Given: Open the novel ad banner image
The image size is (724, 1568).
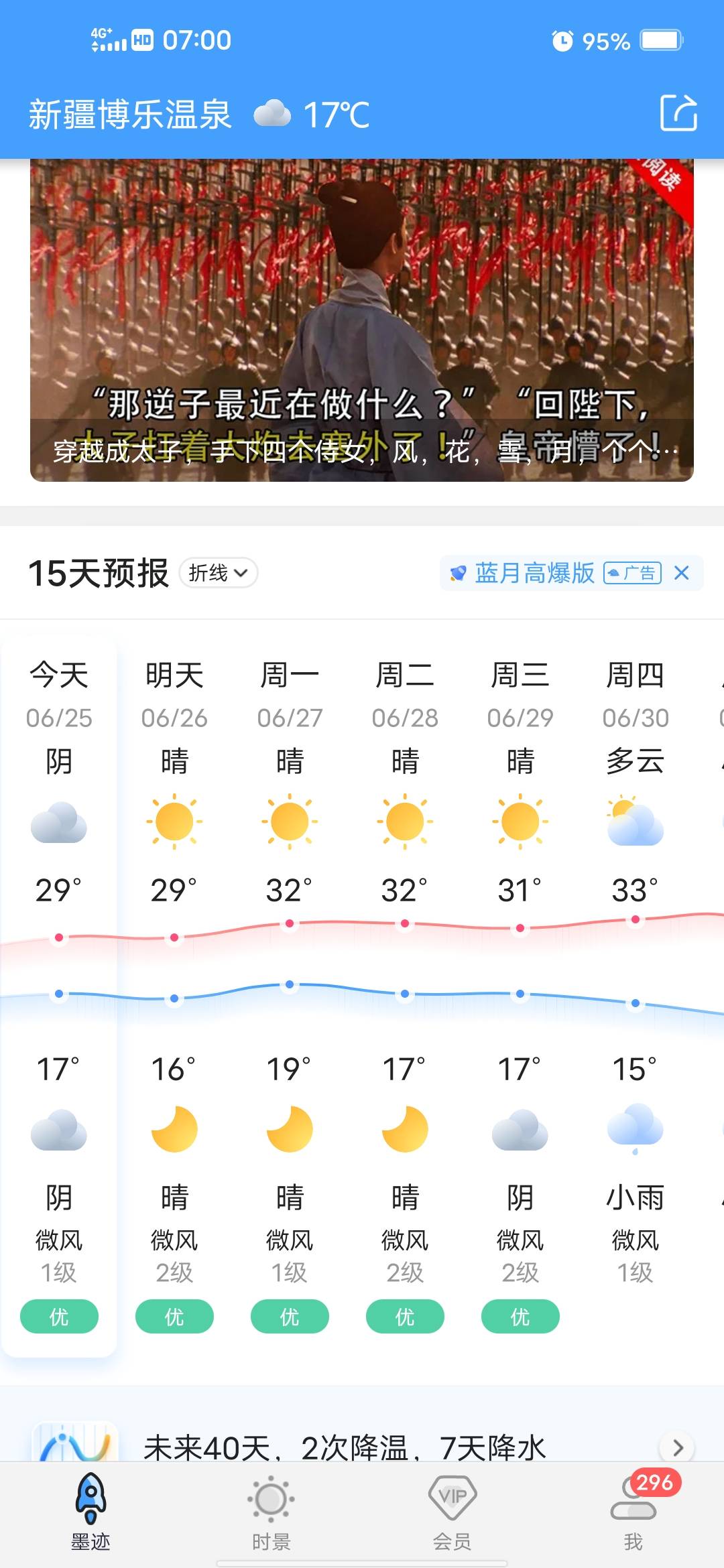Looking at the screenshot, I should point(362,320).
